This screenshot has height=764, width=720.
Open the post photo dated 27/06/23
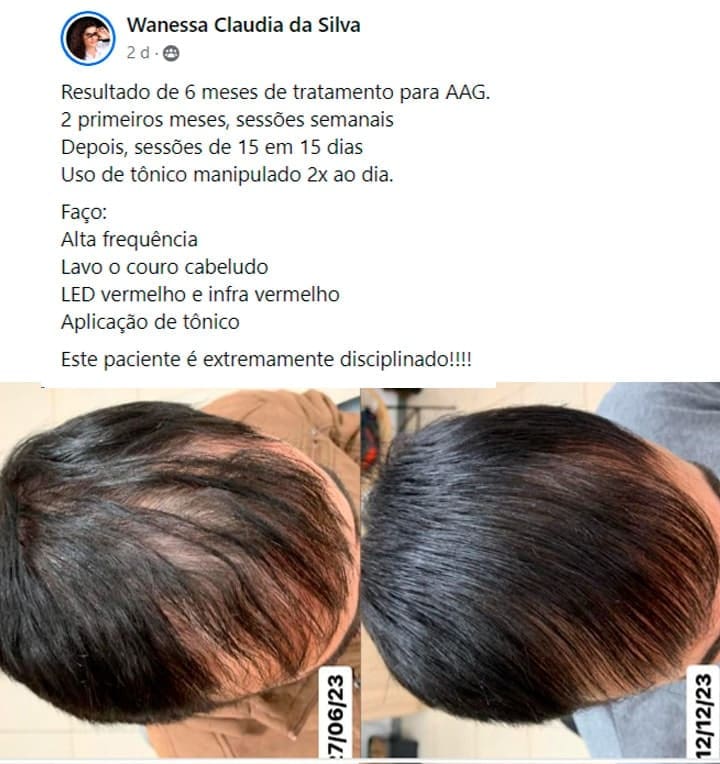pyautogui.click(x=180, y=570)
